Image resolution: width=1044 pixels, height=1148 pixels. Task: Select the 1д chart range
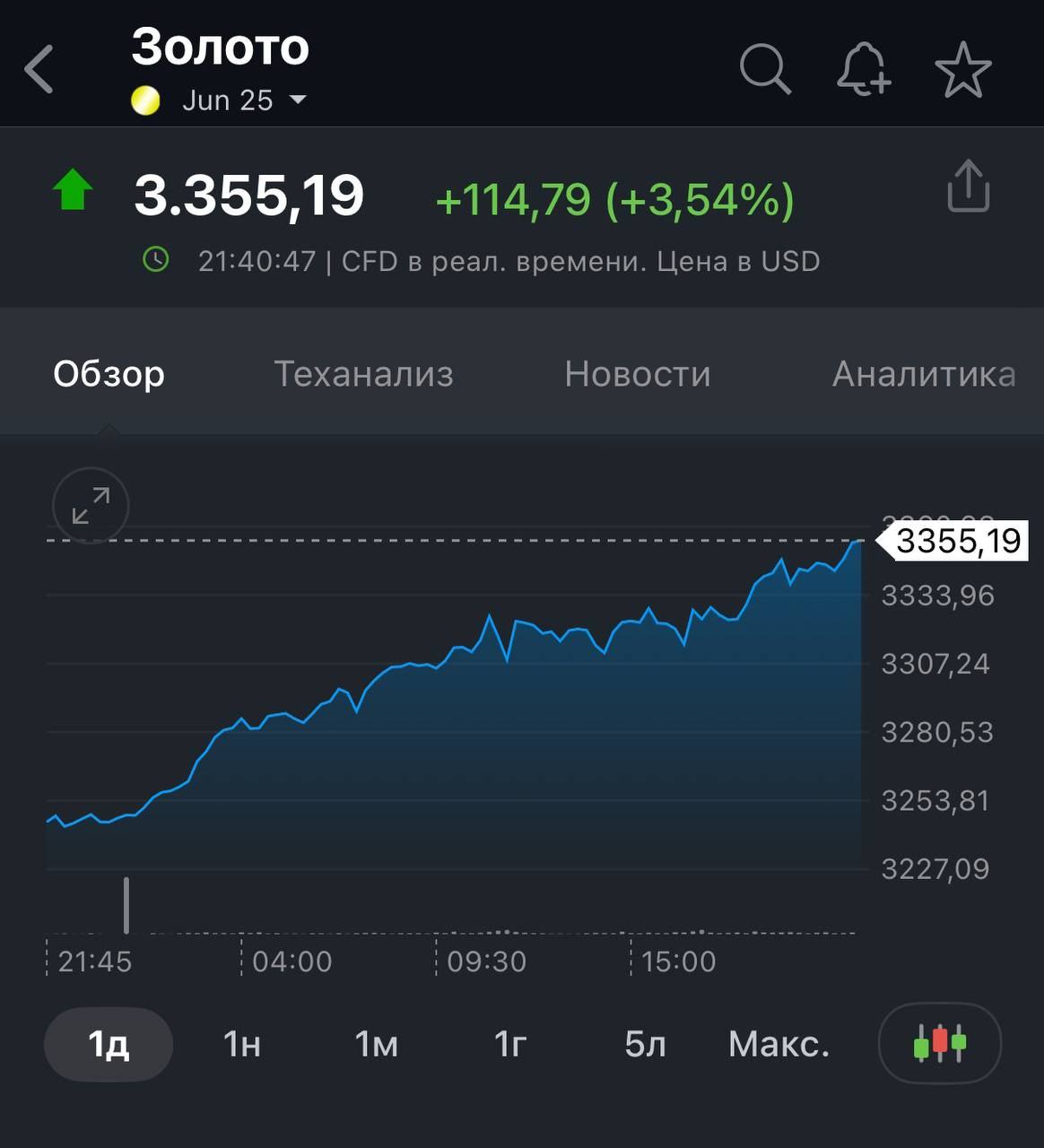[109, 1044]
